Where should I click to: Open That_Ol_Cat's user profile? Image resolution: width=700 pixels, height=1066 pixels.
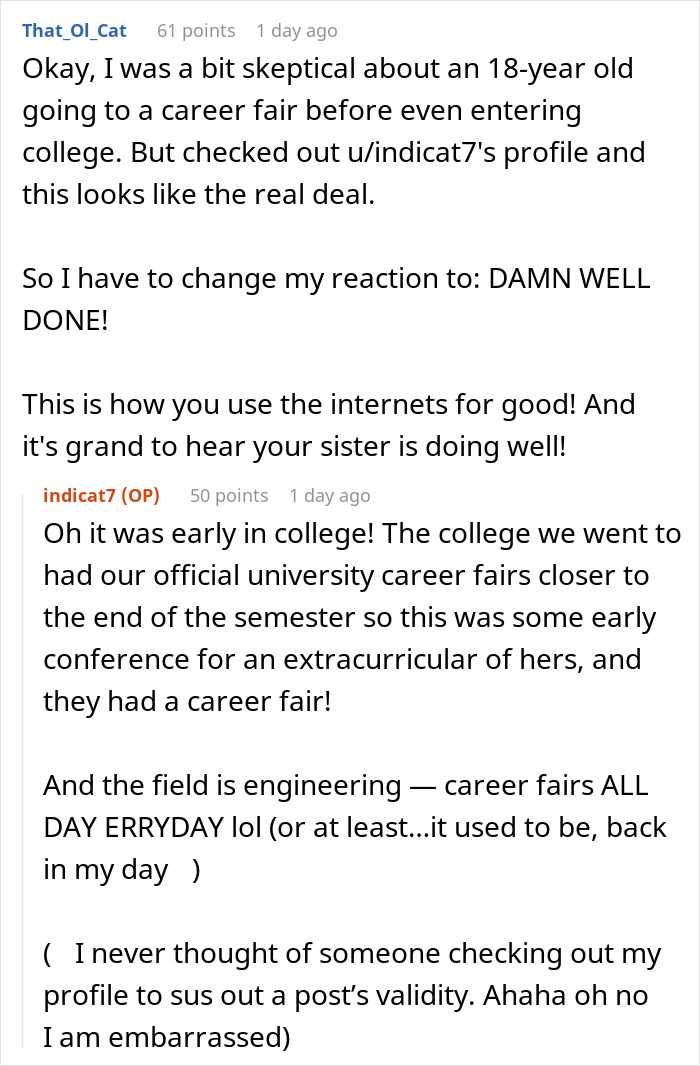74,31
